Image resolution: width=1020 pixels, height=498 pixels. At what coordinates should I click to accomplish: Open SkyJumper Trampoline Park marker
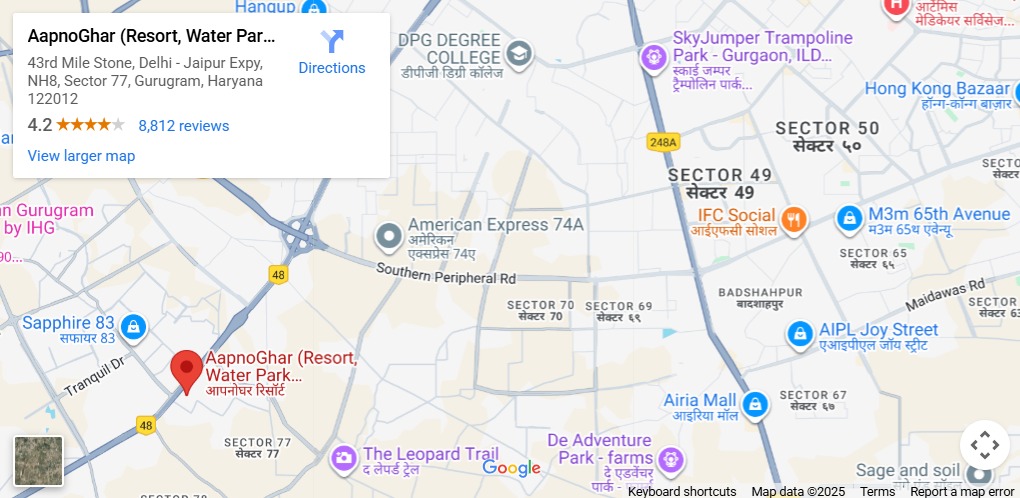pos(654,57)
